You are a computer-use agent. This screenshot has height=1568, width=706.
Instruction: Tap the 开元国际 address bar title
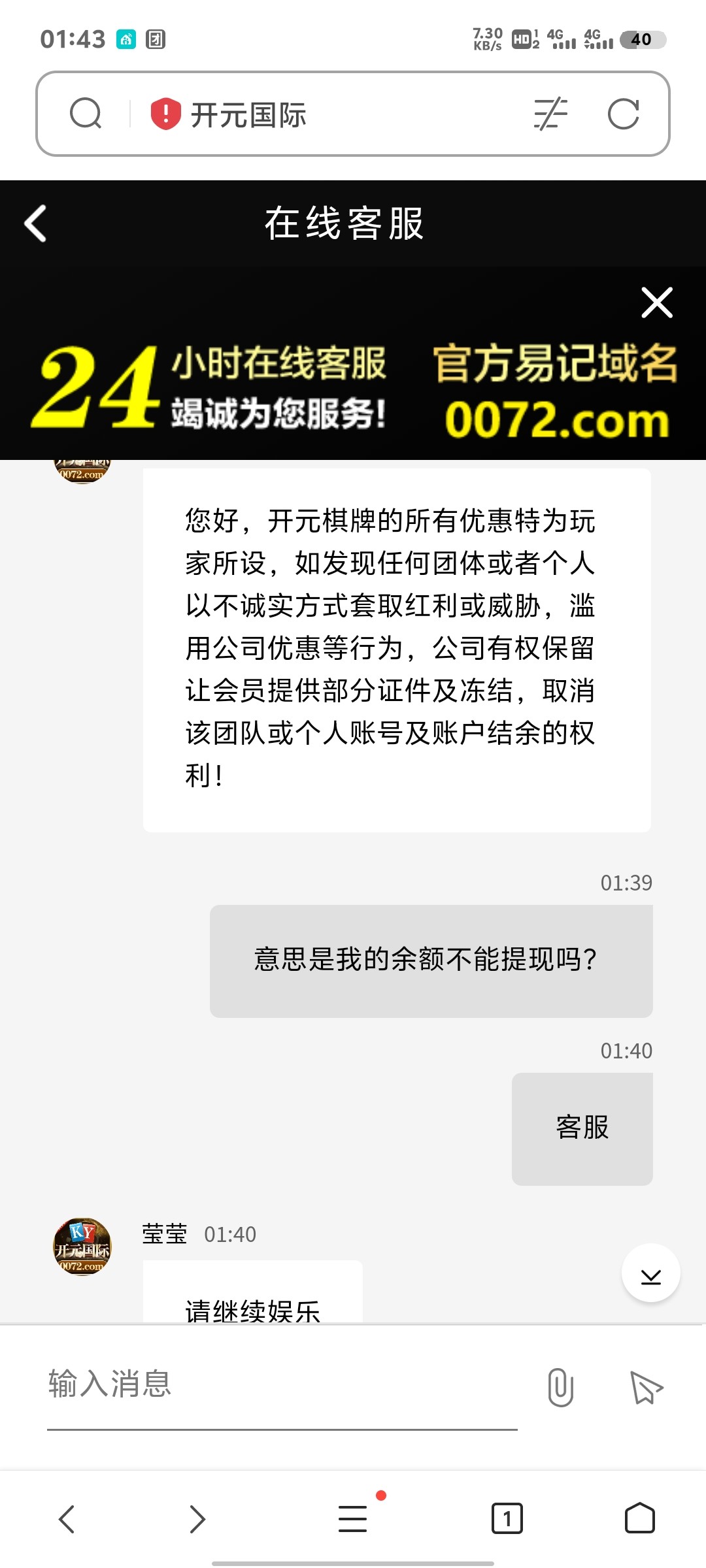(248, 115)
